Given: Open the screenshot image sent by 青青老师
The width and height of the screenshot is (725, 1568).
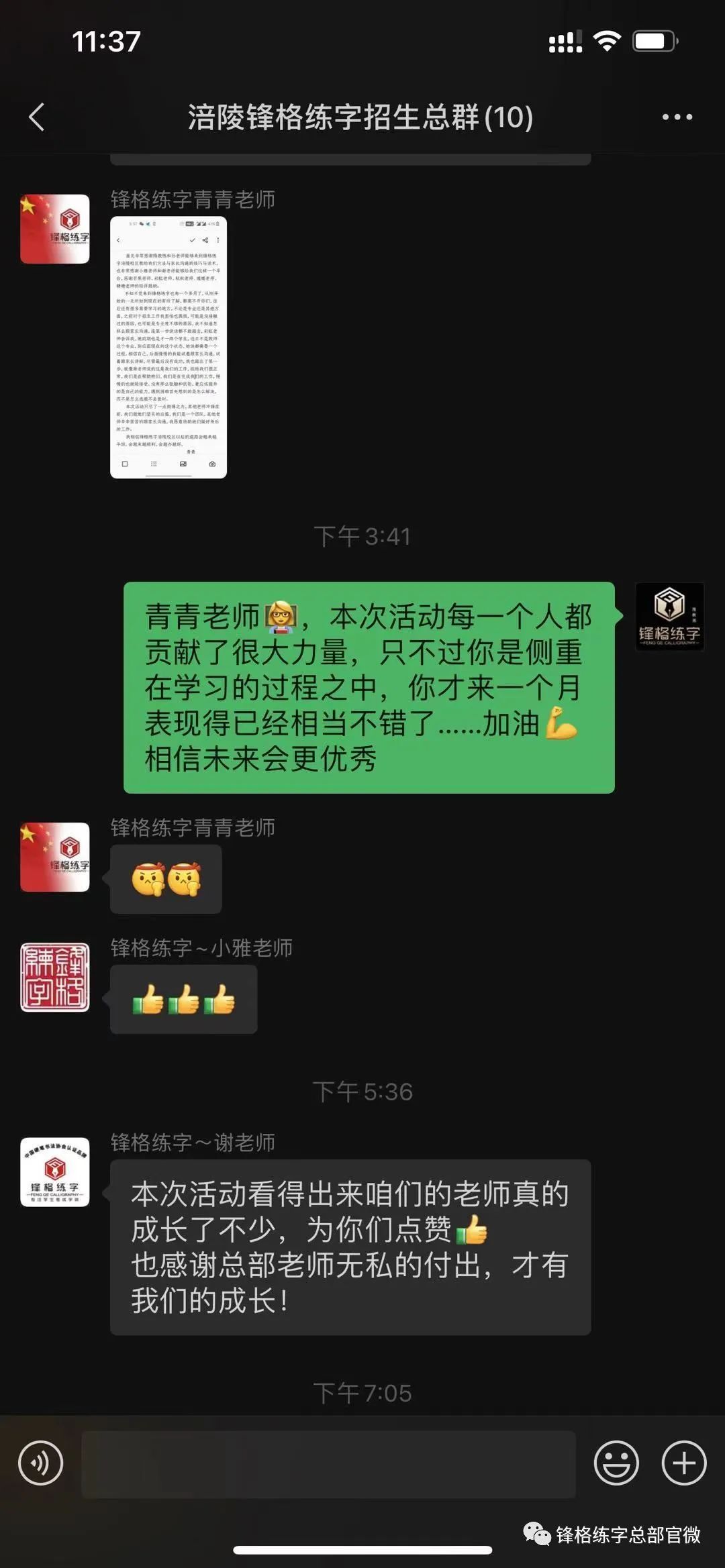Looking at the screenshot, I should [x=168, y=347].
